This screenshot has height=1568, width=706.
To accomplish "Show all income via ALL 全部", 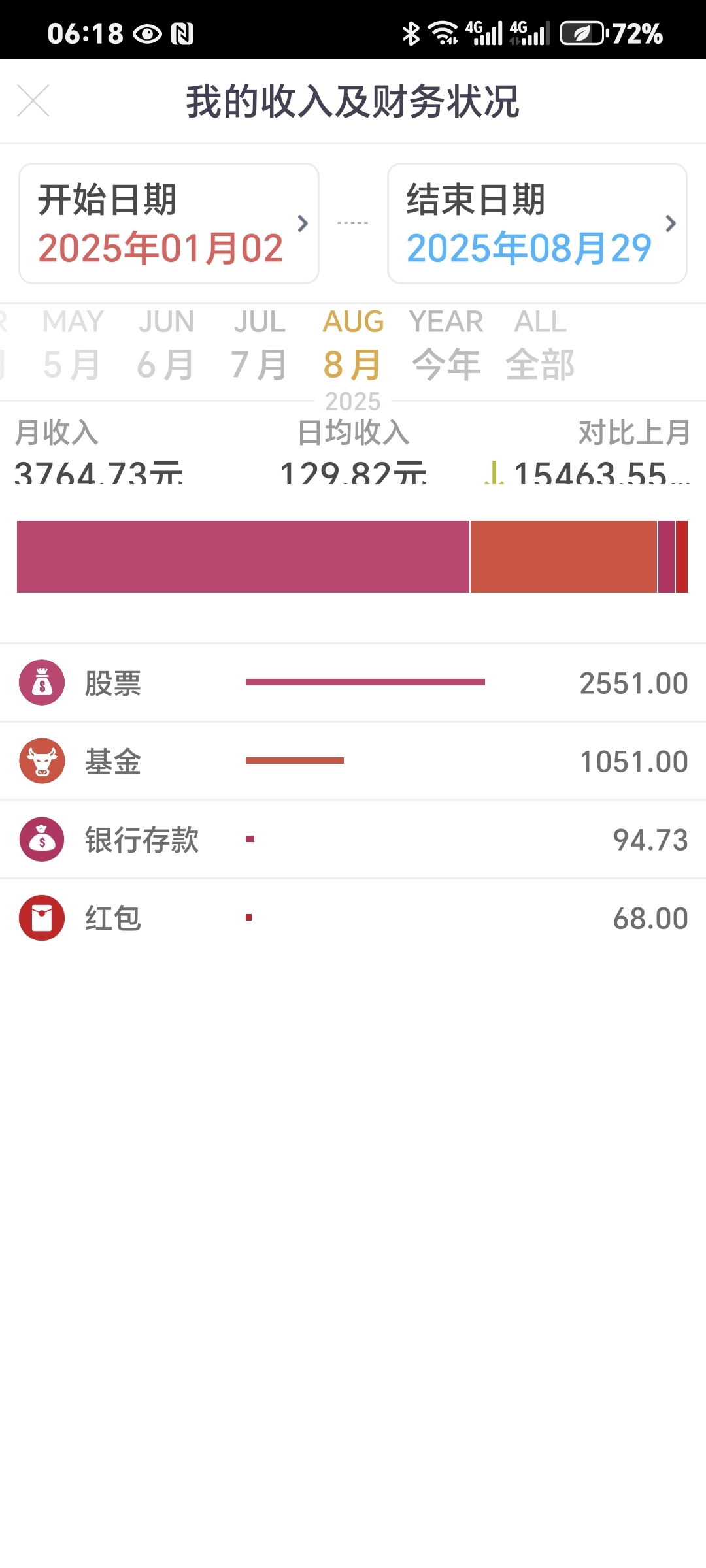I will tap(540, 345).
